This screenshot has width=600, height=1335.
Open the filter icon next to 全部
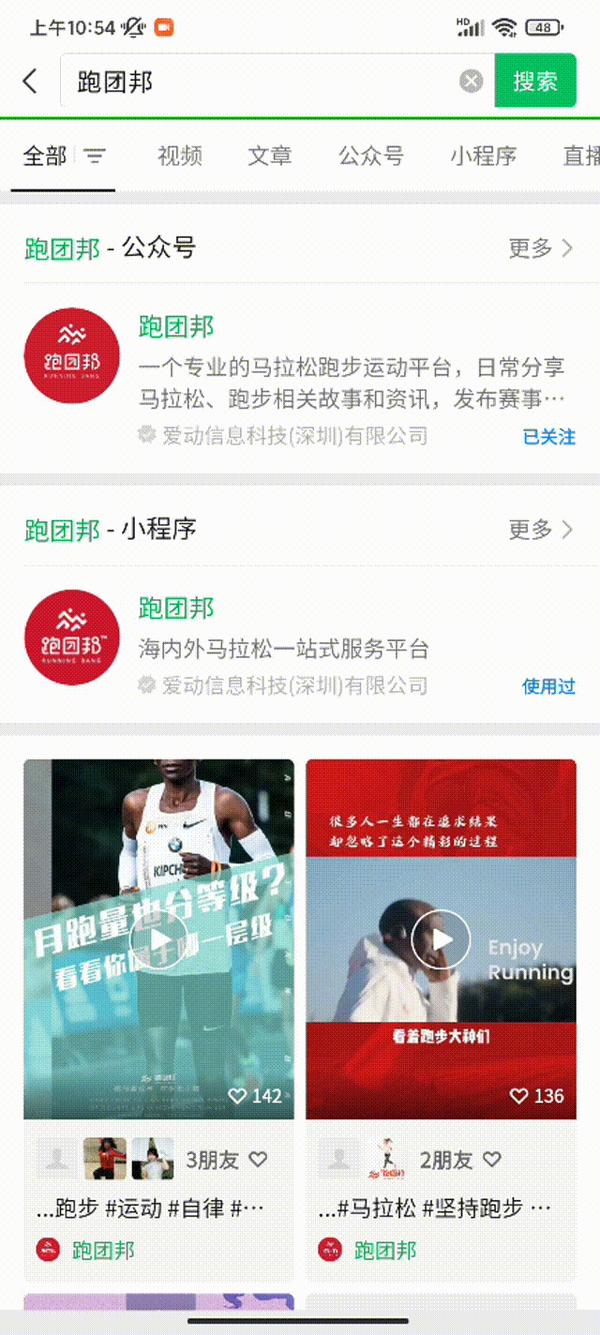pos(95,156)
